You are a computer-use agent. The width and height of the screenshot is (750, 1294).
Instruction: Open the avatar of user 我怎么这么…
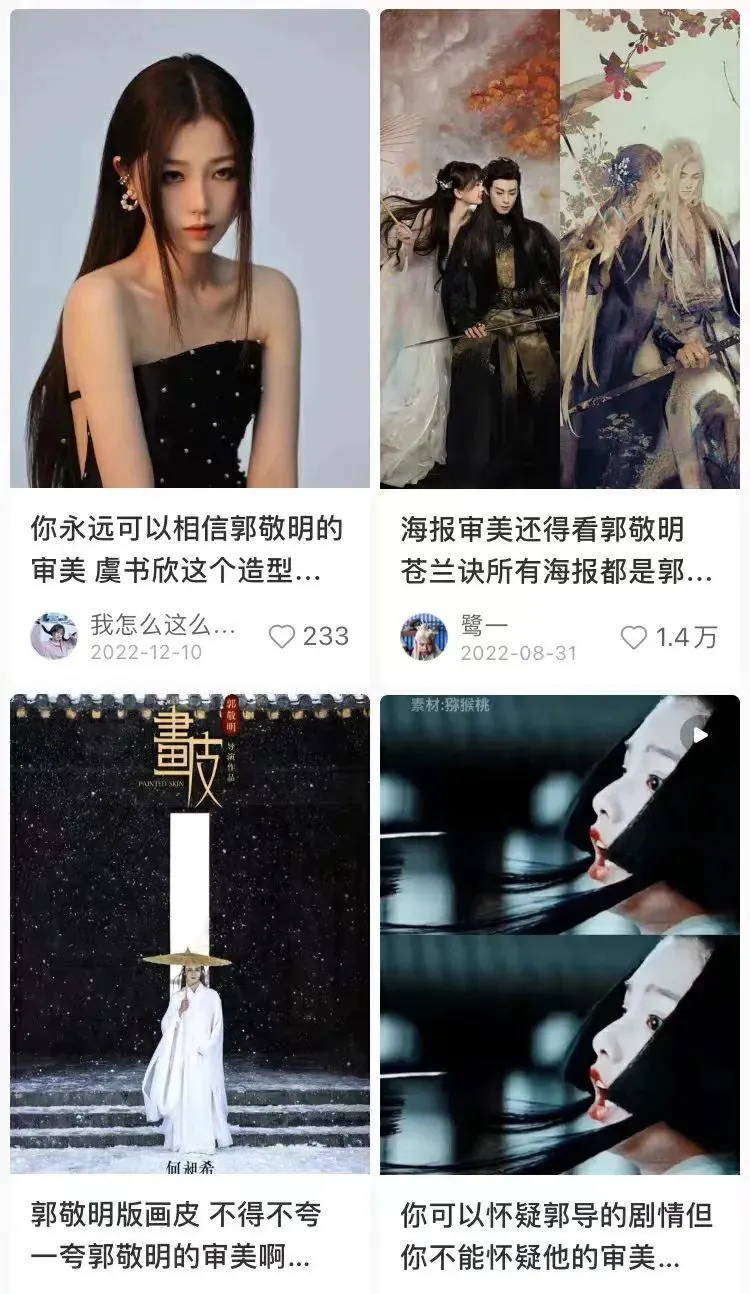(x=53, y=636)
